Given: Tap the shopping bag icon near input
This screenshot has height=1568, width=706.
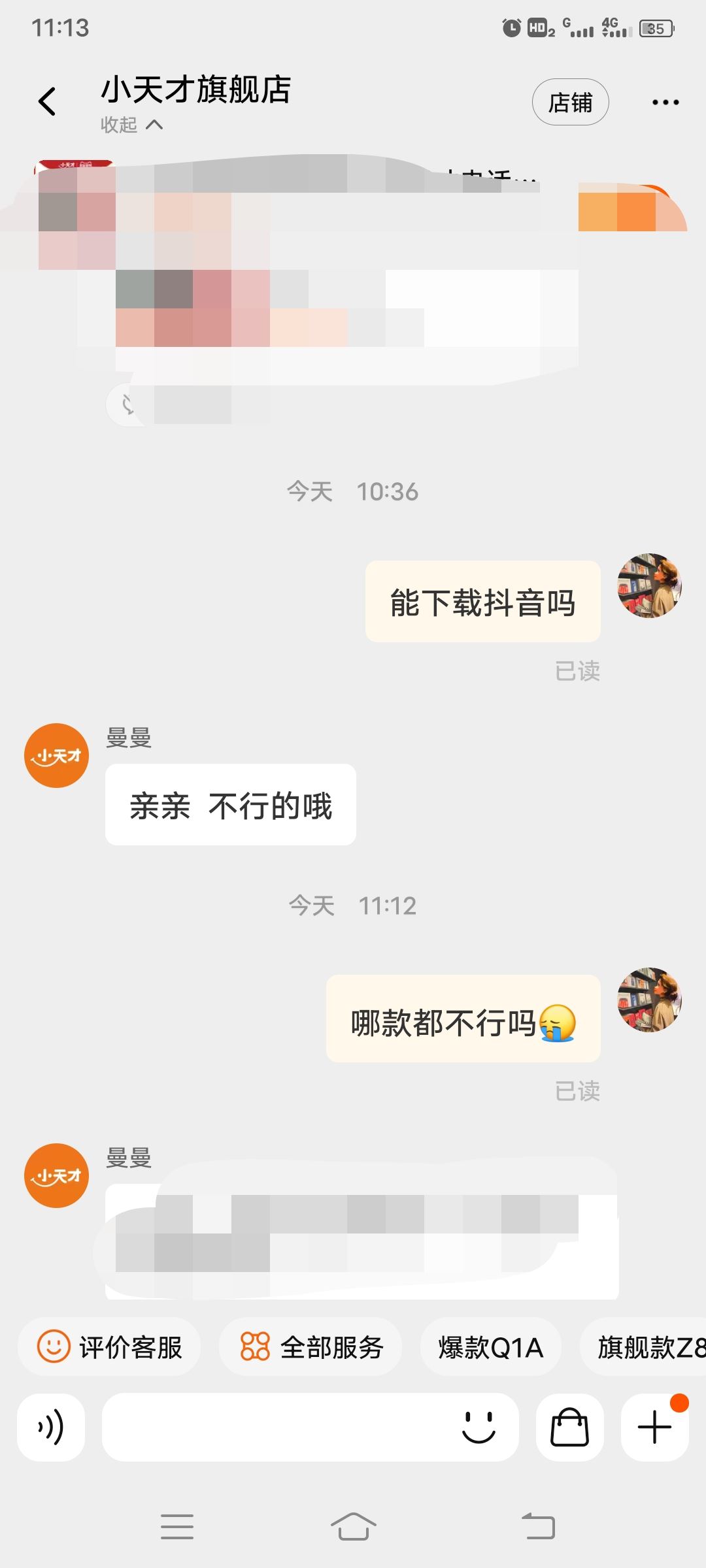Looking at the screenshot, I should pos(569,1428).
